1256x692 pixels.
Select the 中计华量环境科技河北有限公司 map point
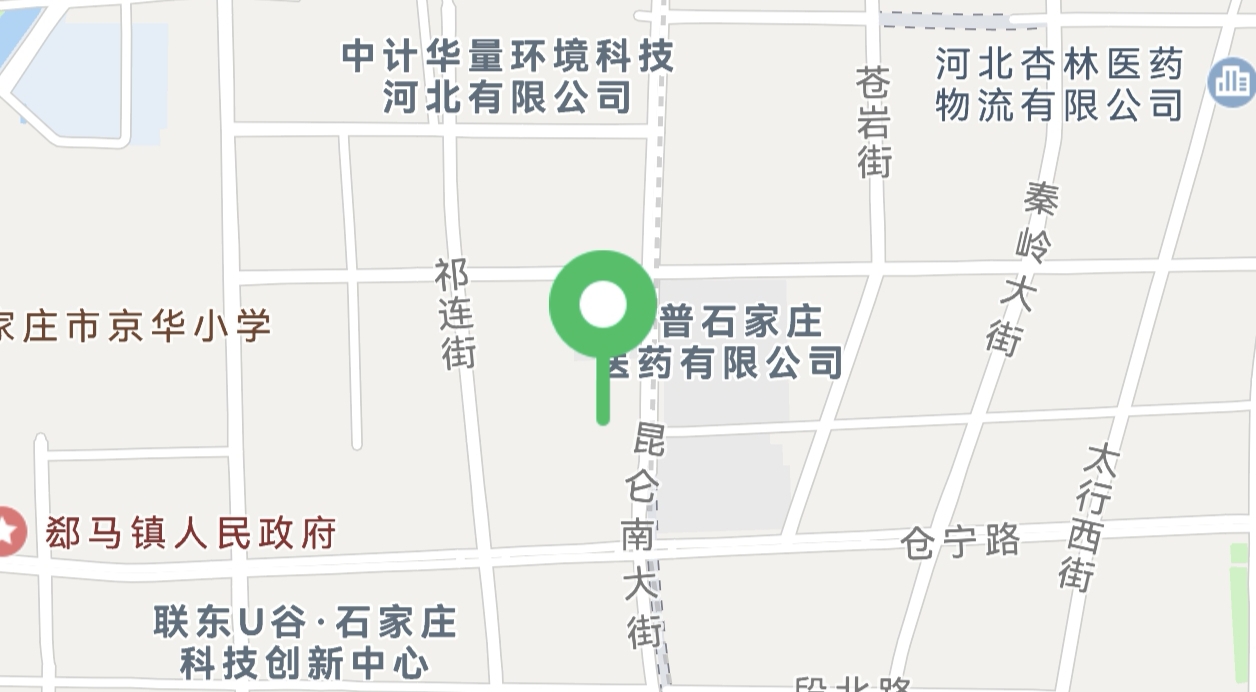pos(508,76)
